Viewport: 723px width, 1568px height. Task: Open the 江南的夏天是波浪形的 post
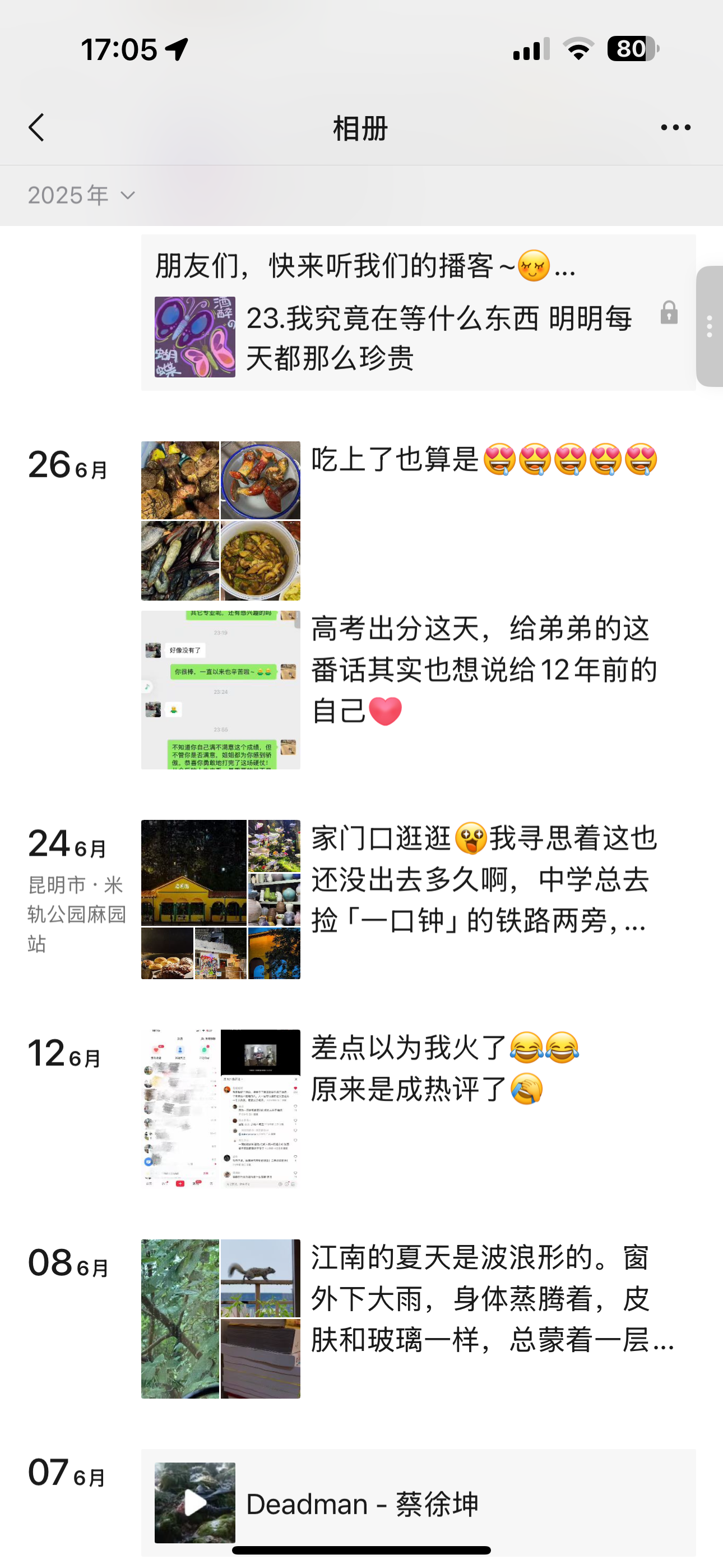coord(221,1318)
